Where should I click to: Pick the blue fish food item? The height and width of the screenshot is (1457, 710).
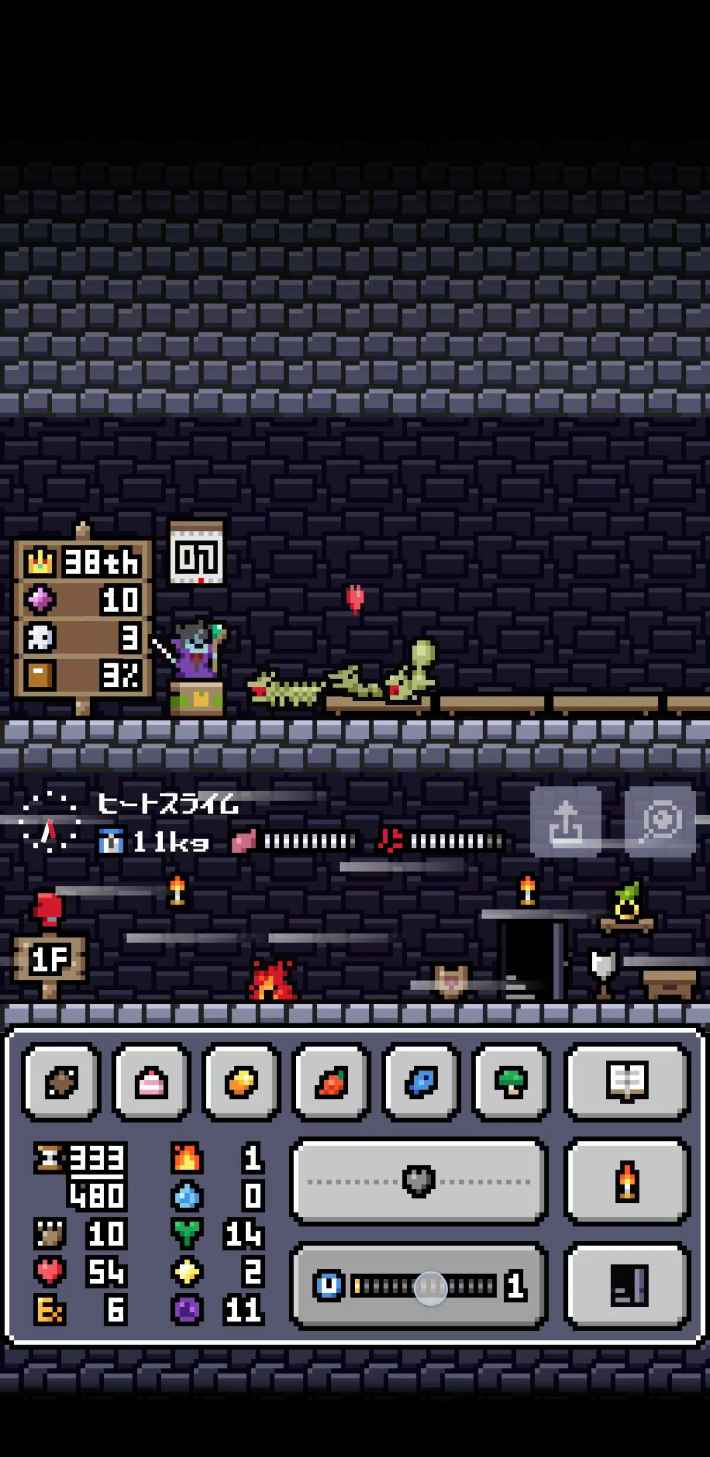420,1081
